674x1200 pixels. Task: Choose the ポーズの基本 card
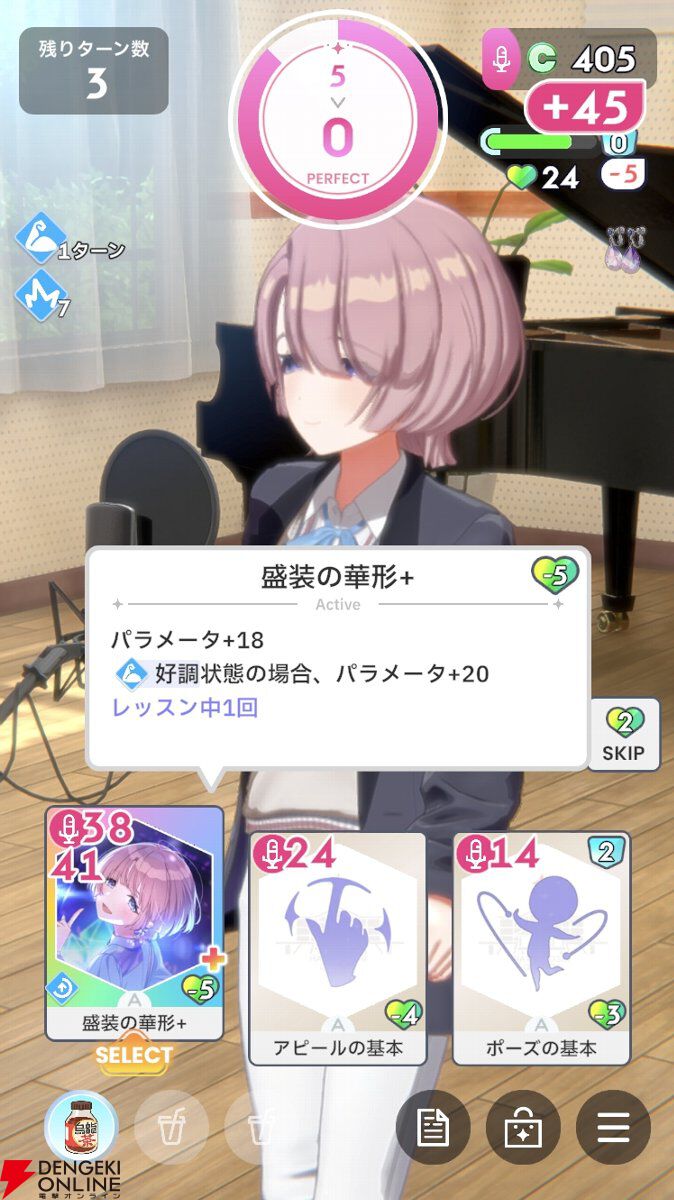pos(541,945)
